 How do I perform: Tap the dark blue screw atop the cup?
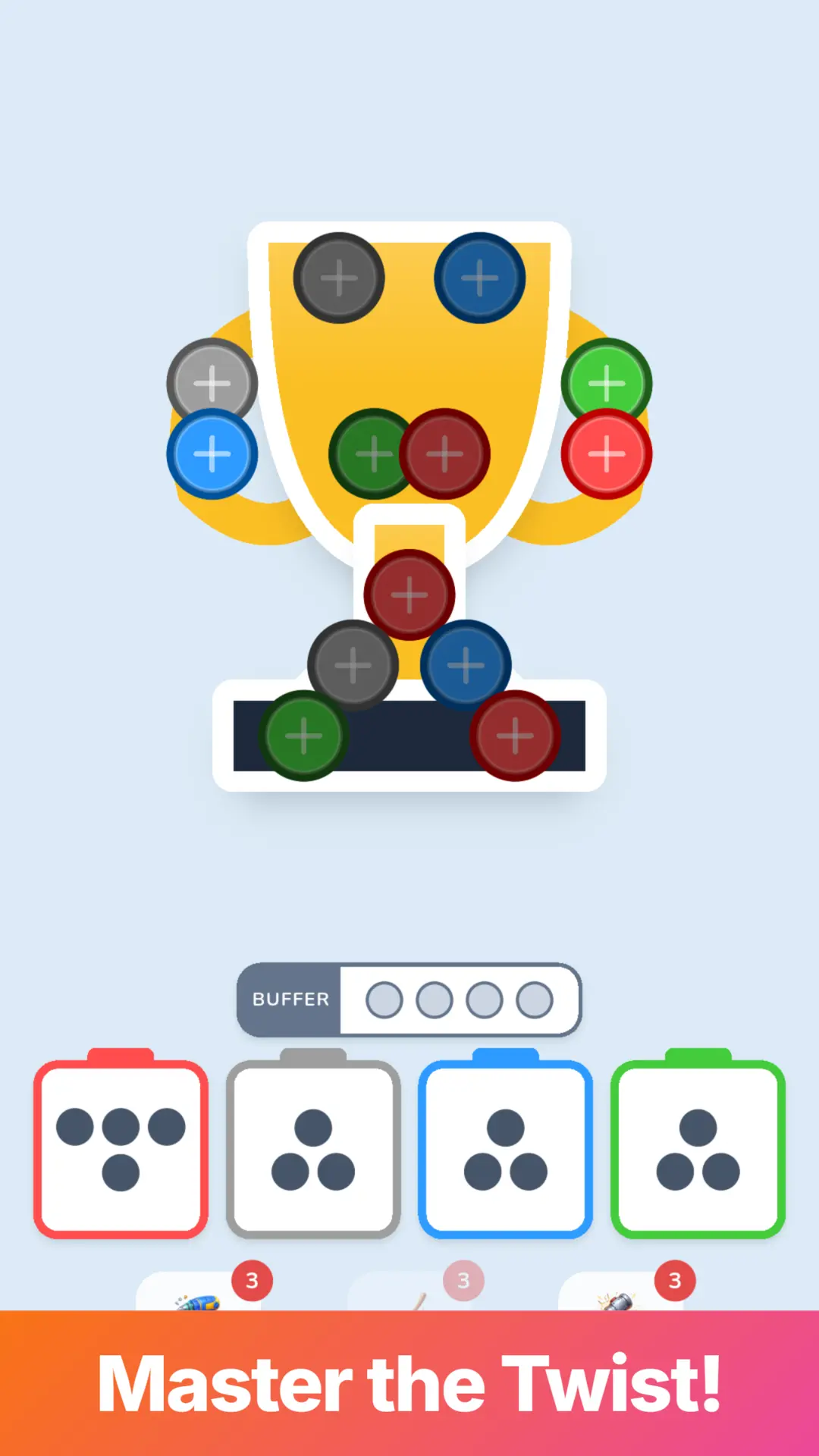[x=480, y=278]
